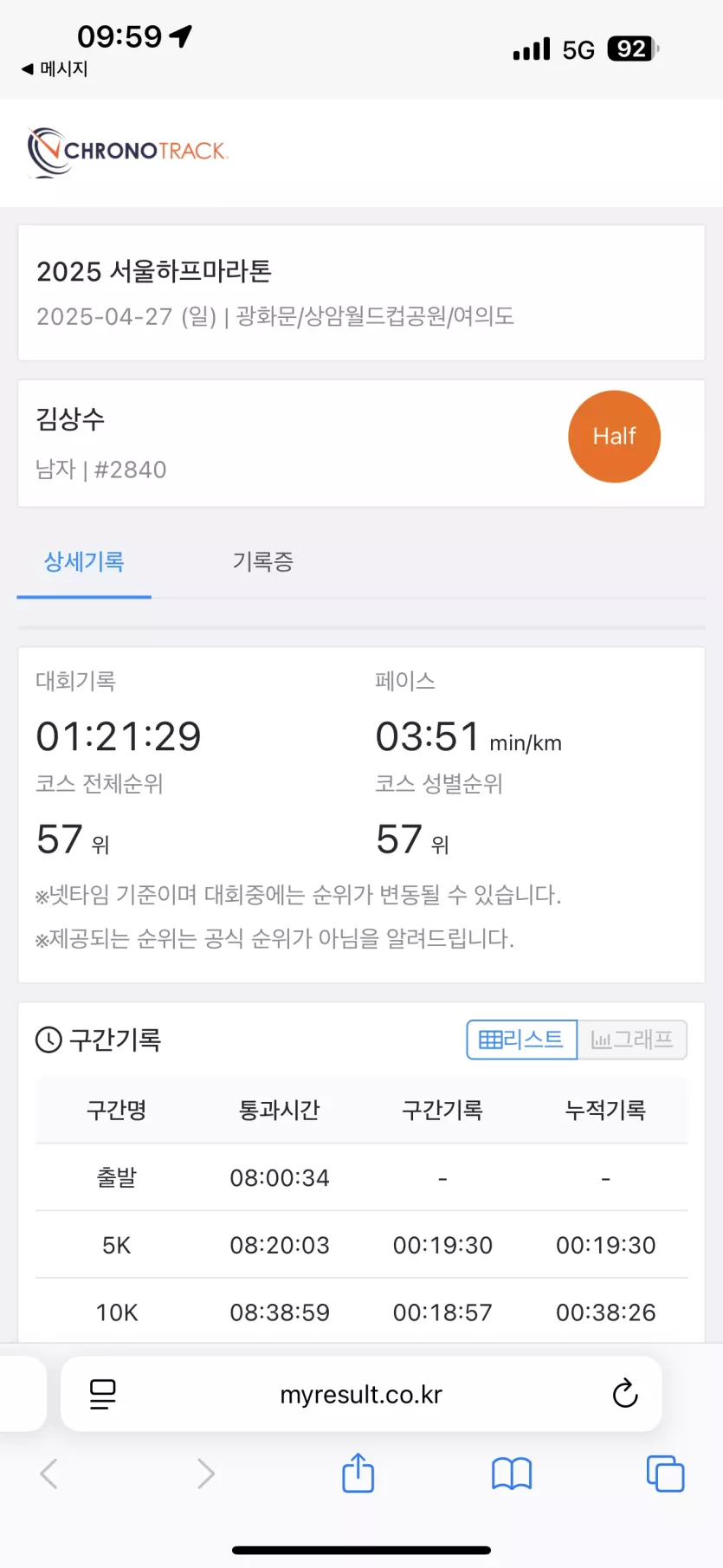Switch split records to 그래프 view
This screenshot has height=1568, width=723.
tap(632, 1040)
